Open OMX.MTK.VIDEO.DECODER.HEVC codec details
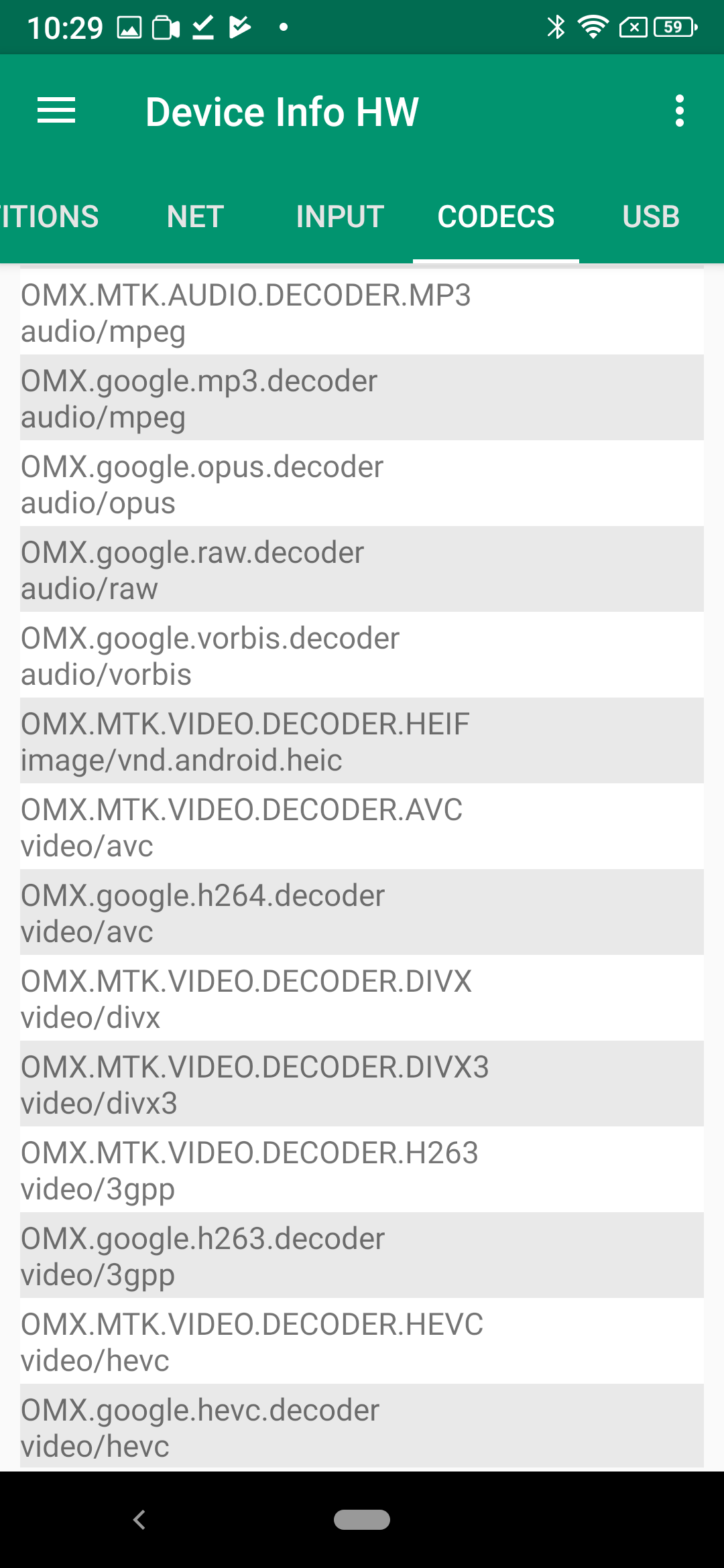Screen dimensions: 724x1568 coord(362,1342)
